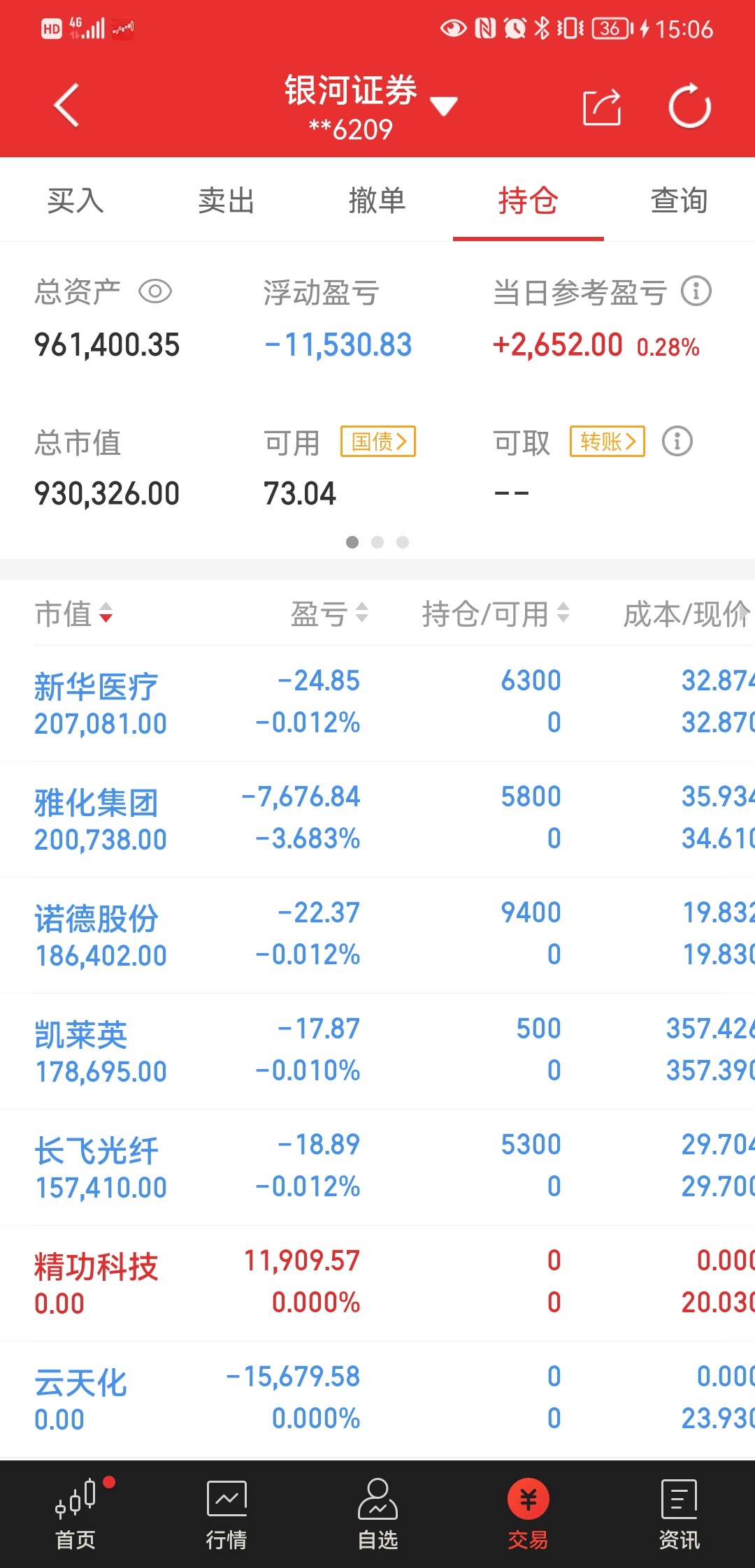Tap the 国债 button next to 可用
The height and width of the screenshot is (1568, 755).
pyautogui.click(x=378, y=442)
